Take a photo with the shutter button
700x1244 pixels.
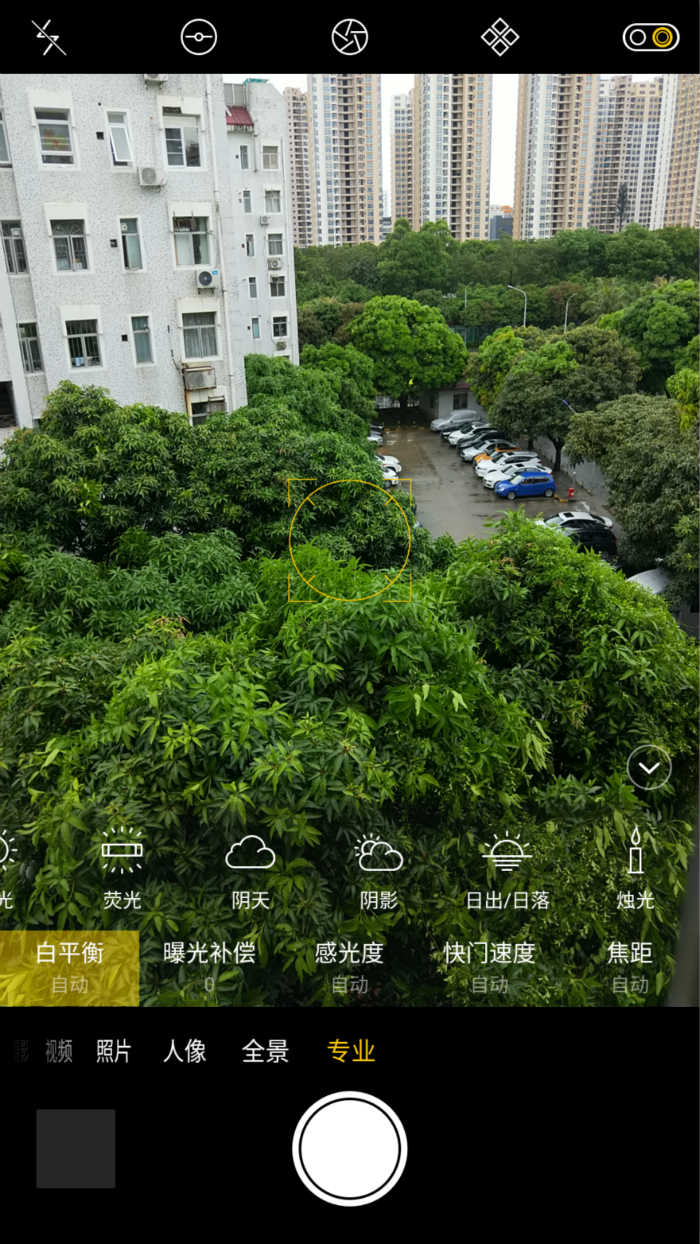(350, 1149)
